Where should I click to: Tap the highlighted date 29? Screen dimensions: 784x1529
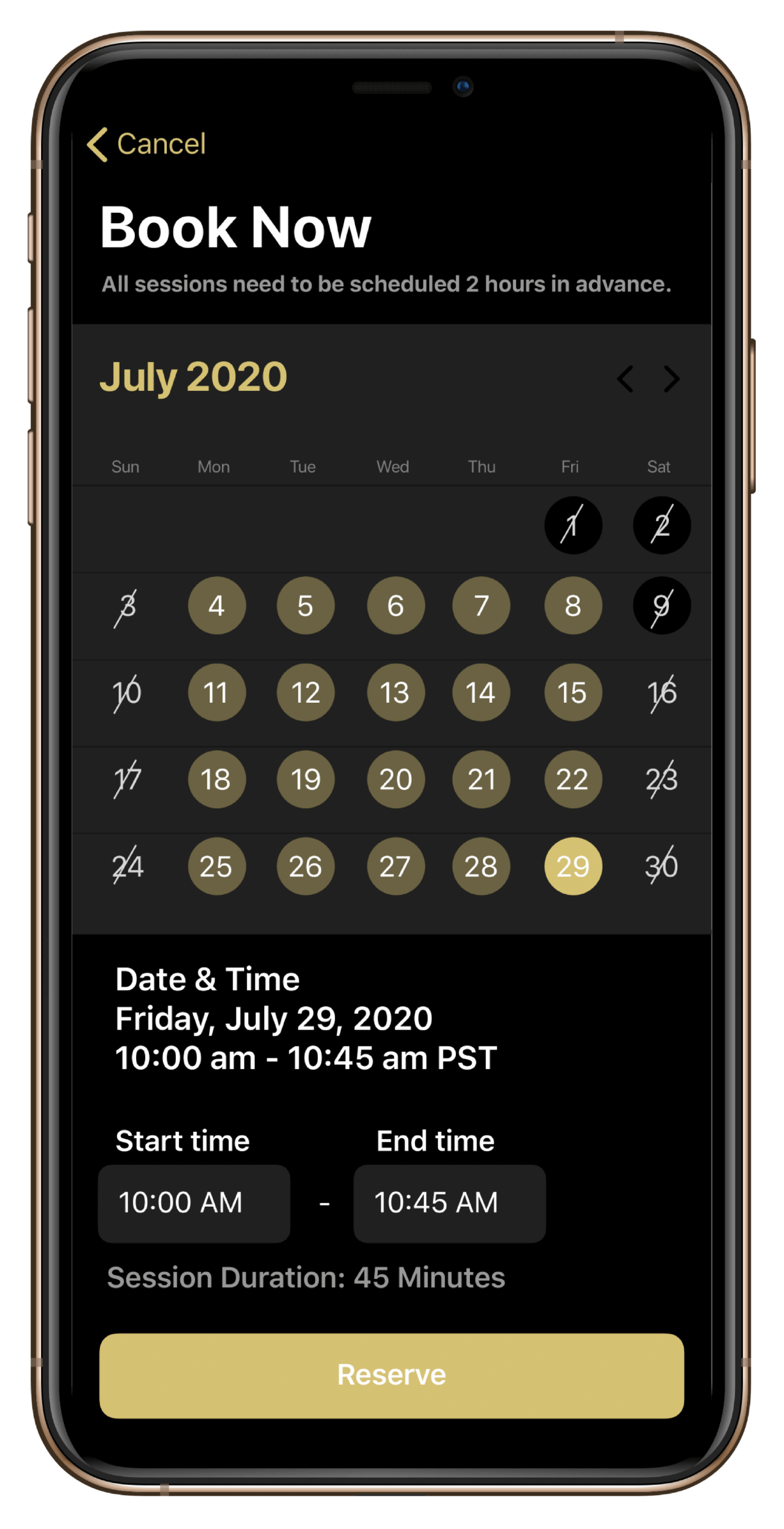click(573, 866)
